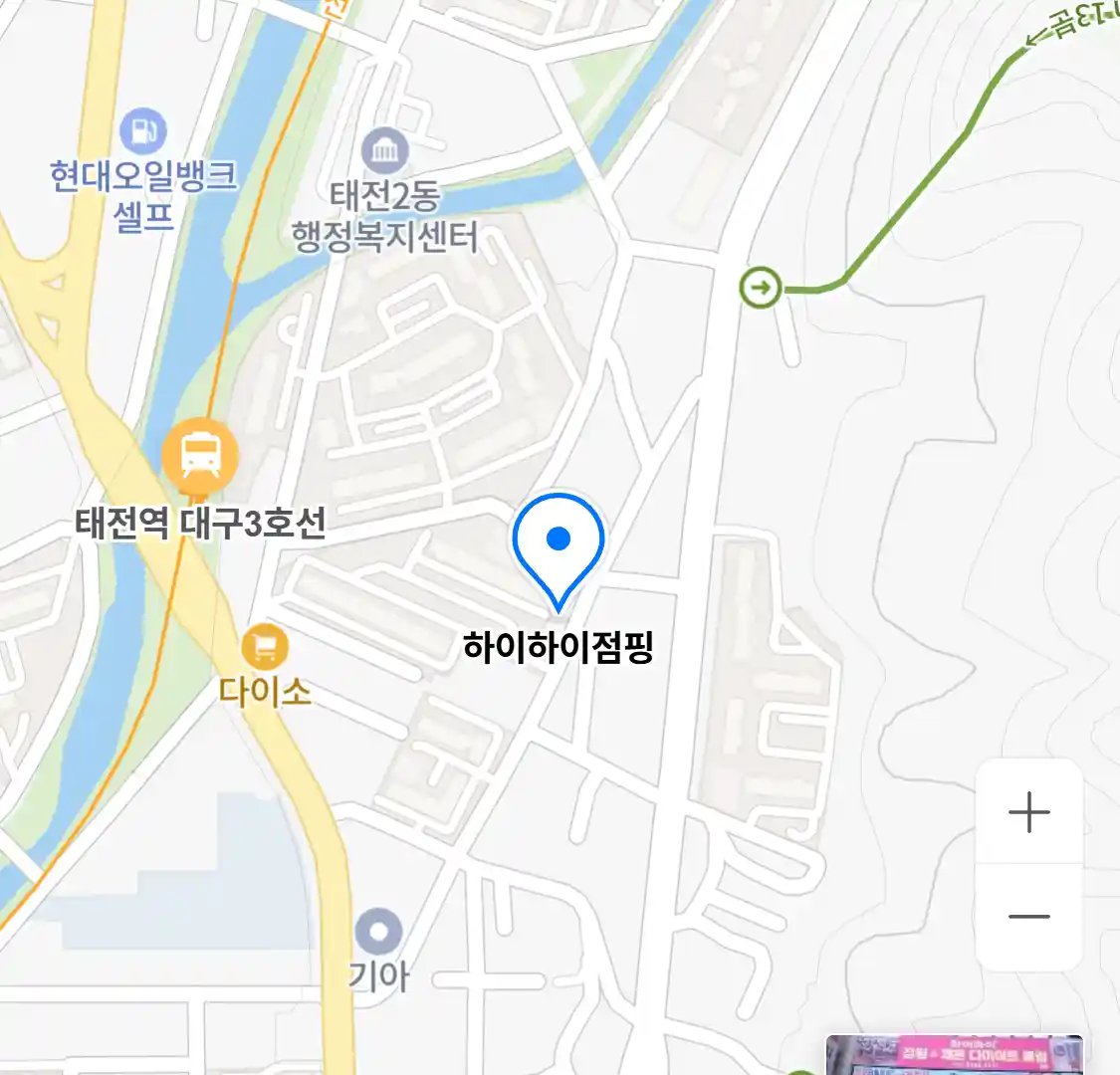This screenshot has width=1120, height=1075.
Task: Tap the green trail entrance arrow marker
Action: coord(762,289)
